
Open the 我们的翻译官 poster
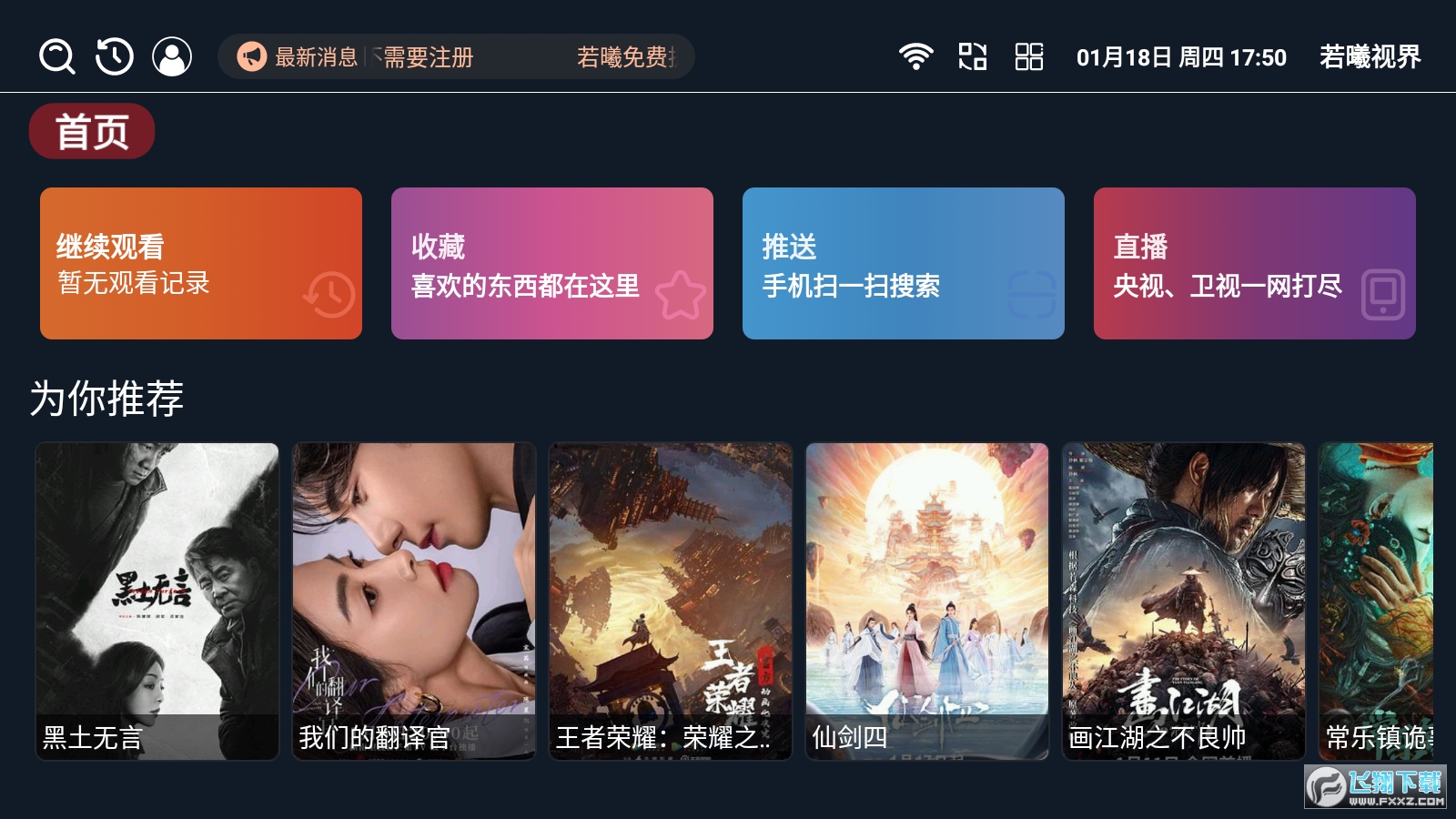pos(414,601)
